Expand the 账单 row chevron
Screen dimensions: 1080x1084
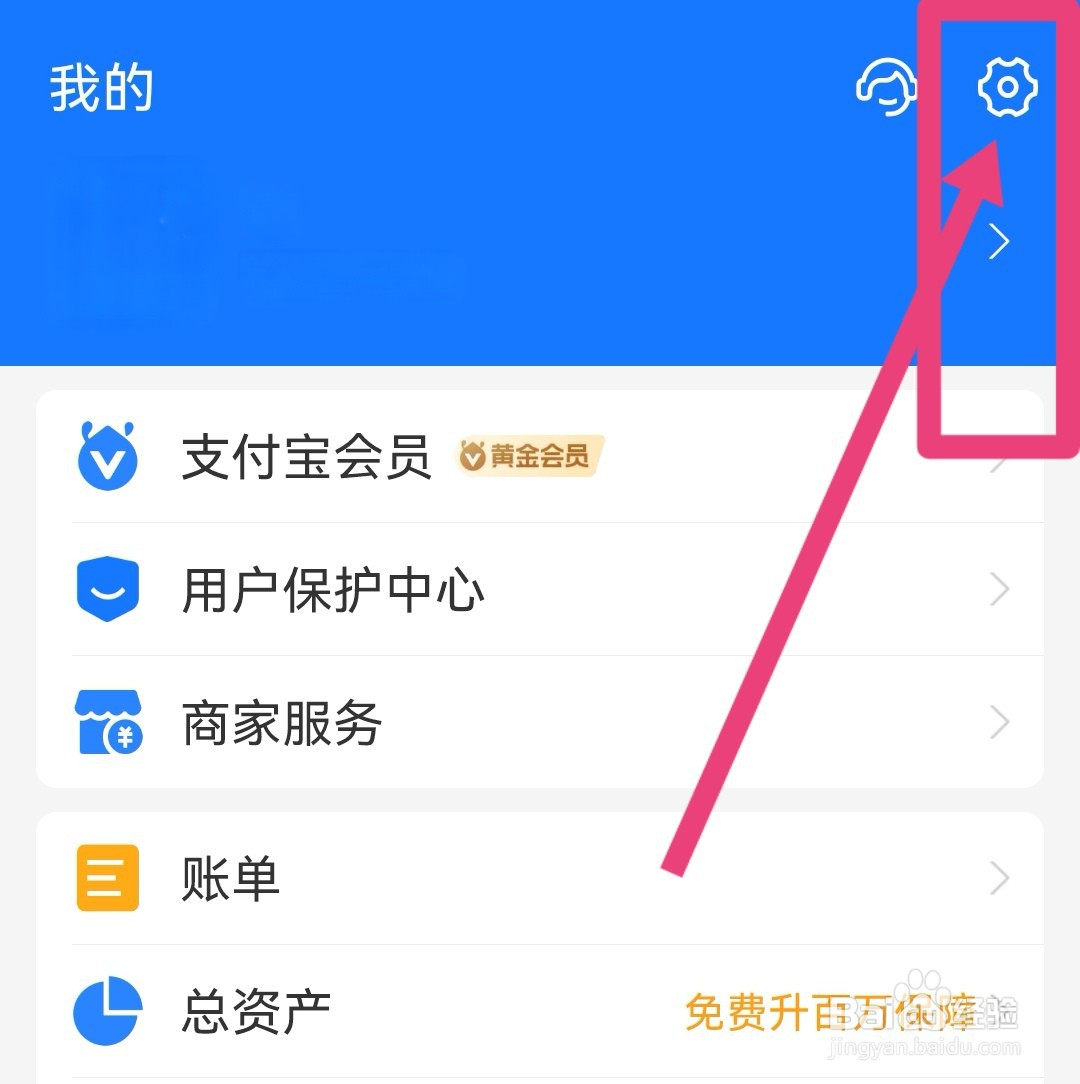click(x=1000, y=879)
